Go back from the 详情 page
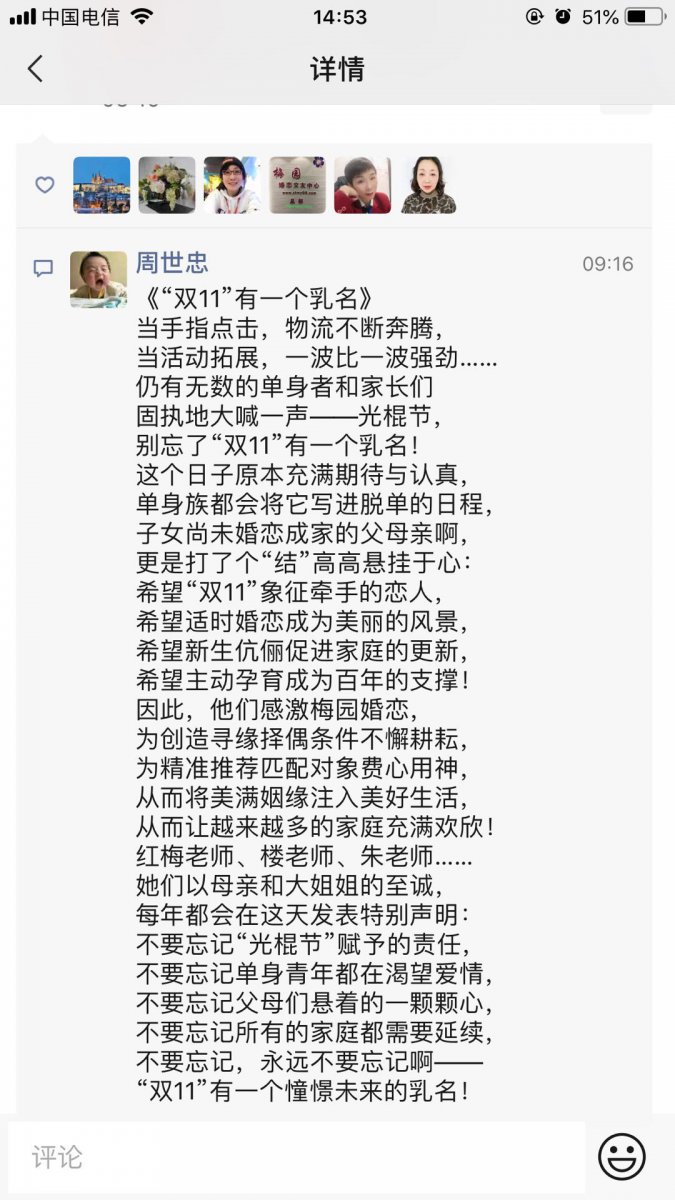This screenshot has height=1200, width=675. [35, 69]
